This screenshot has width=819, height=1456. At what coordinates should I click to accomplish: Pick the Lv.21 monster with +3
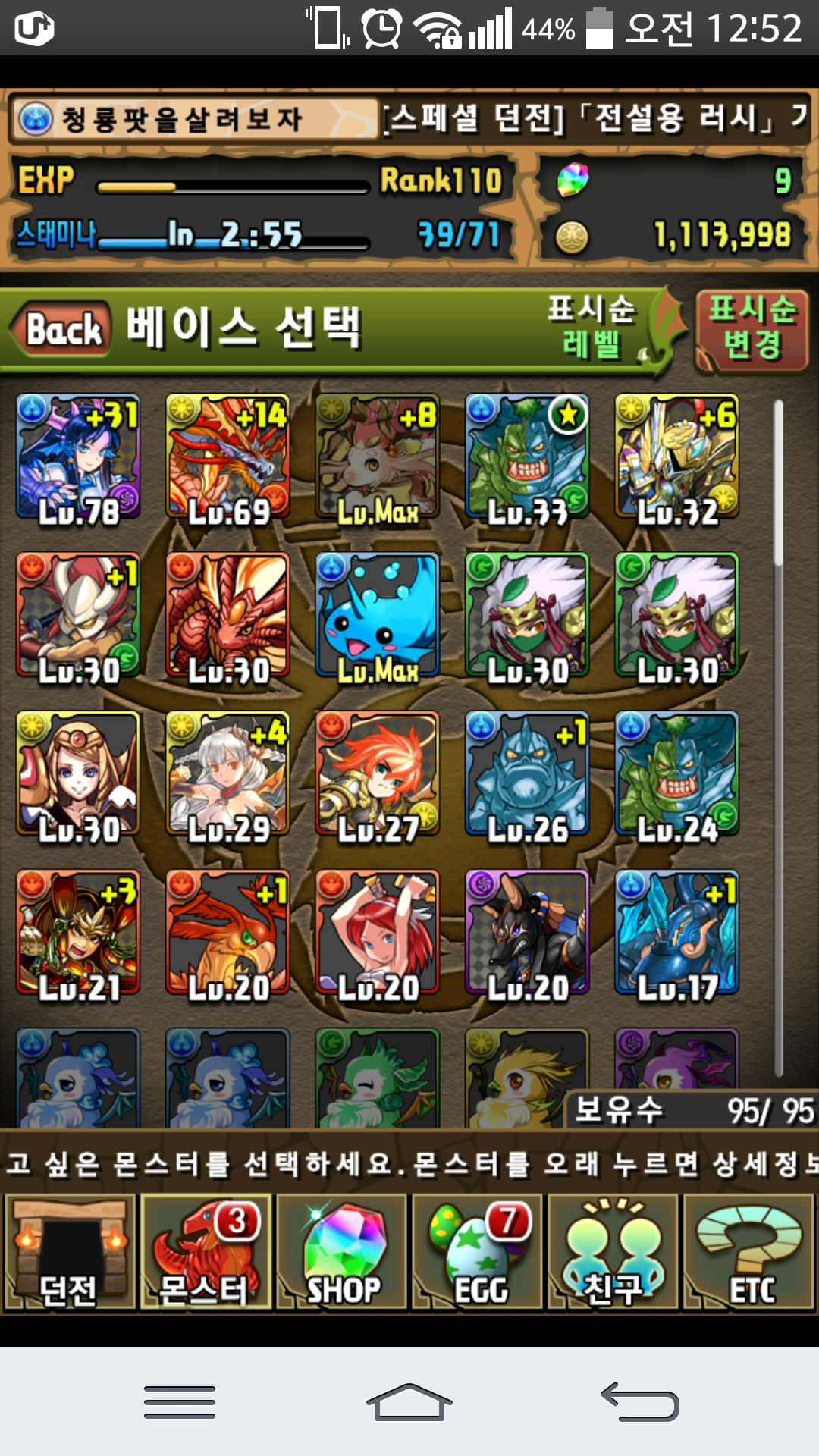click(x=78, y=933)
